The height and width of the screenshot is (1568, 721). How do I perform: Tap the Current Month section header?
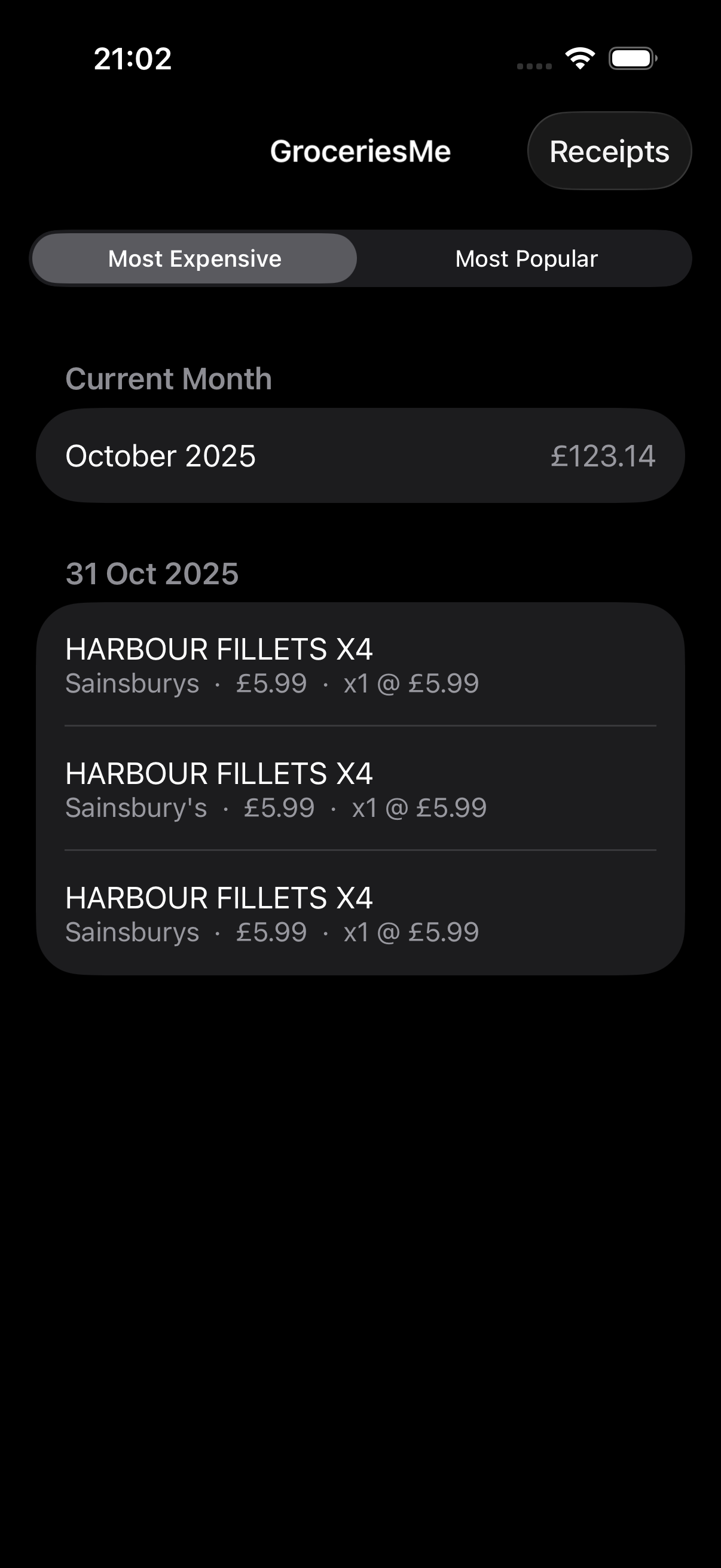(x=169, y=378)
